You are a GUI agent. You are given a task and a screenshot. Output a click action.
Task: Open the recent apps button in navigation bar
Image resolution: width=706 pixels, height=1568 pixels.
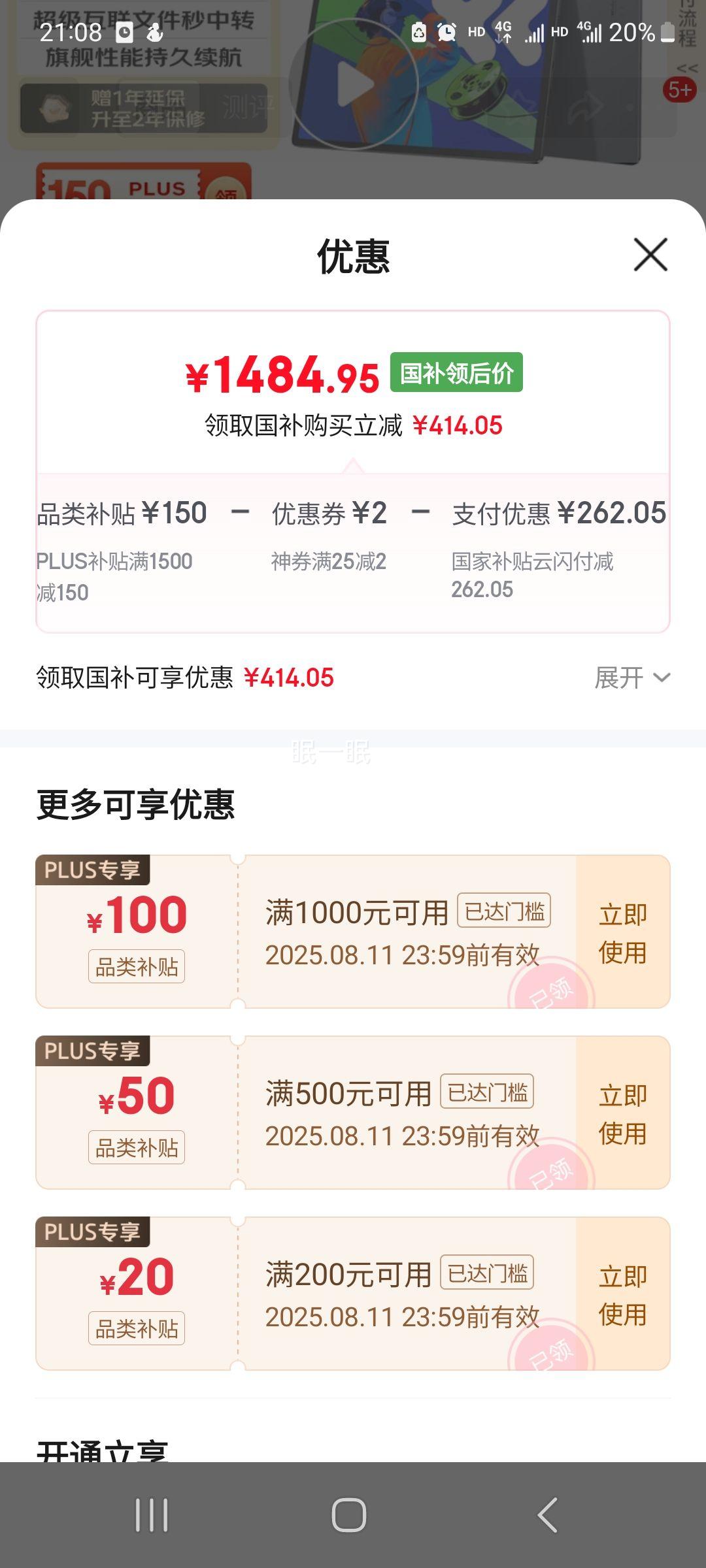pos(152,1514)
